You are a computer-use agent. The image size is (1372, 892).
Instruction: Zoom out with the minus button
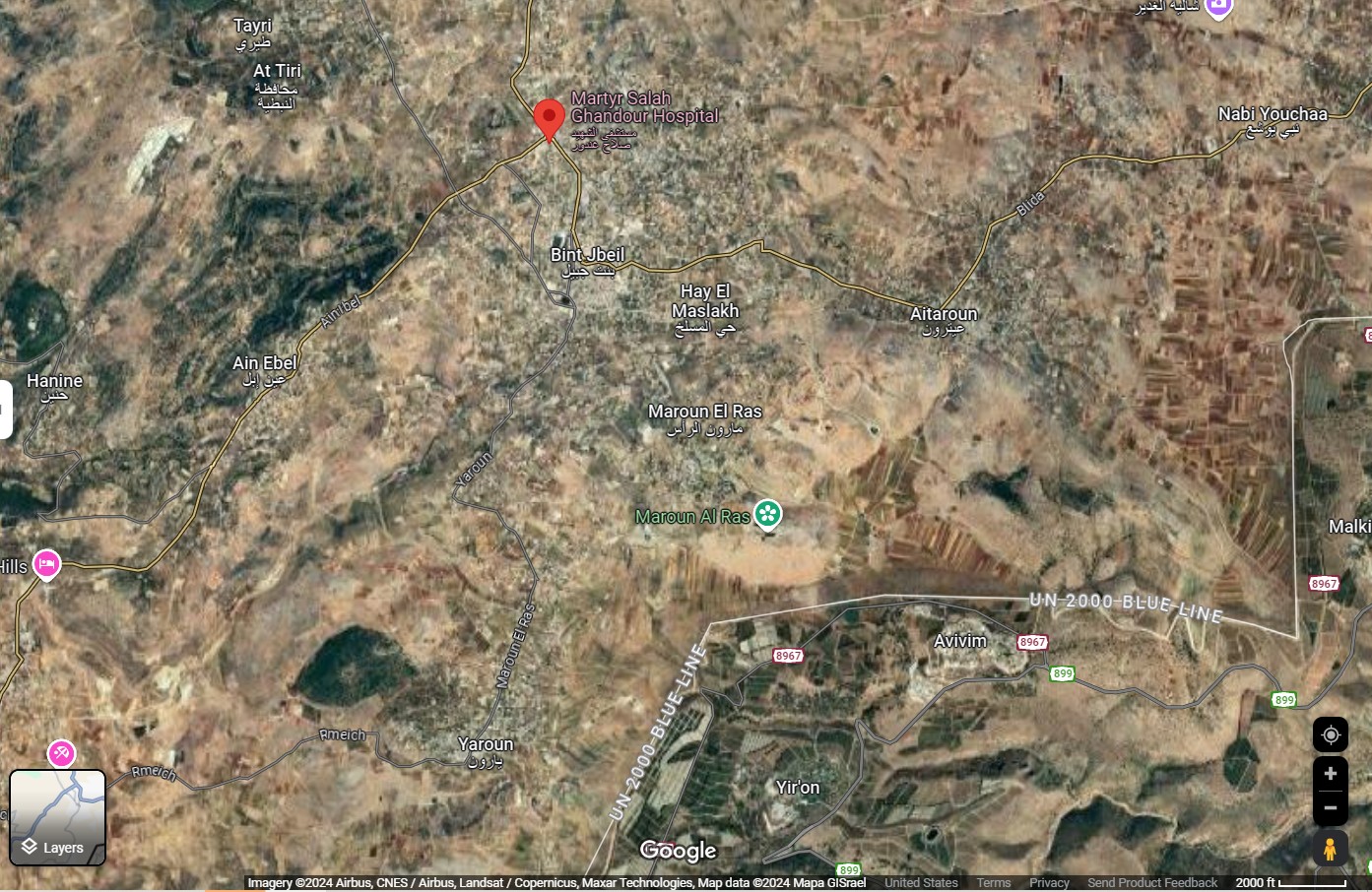point(1330,808)
